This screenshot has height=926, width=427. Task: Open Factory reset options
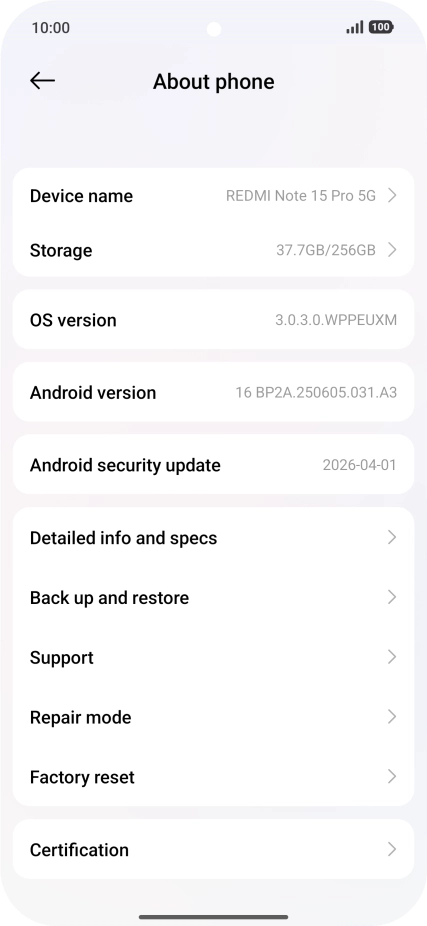[213, 777]
